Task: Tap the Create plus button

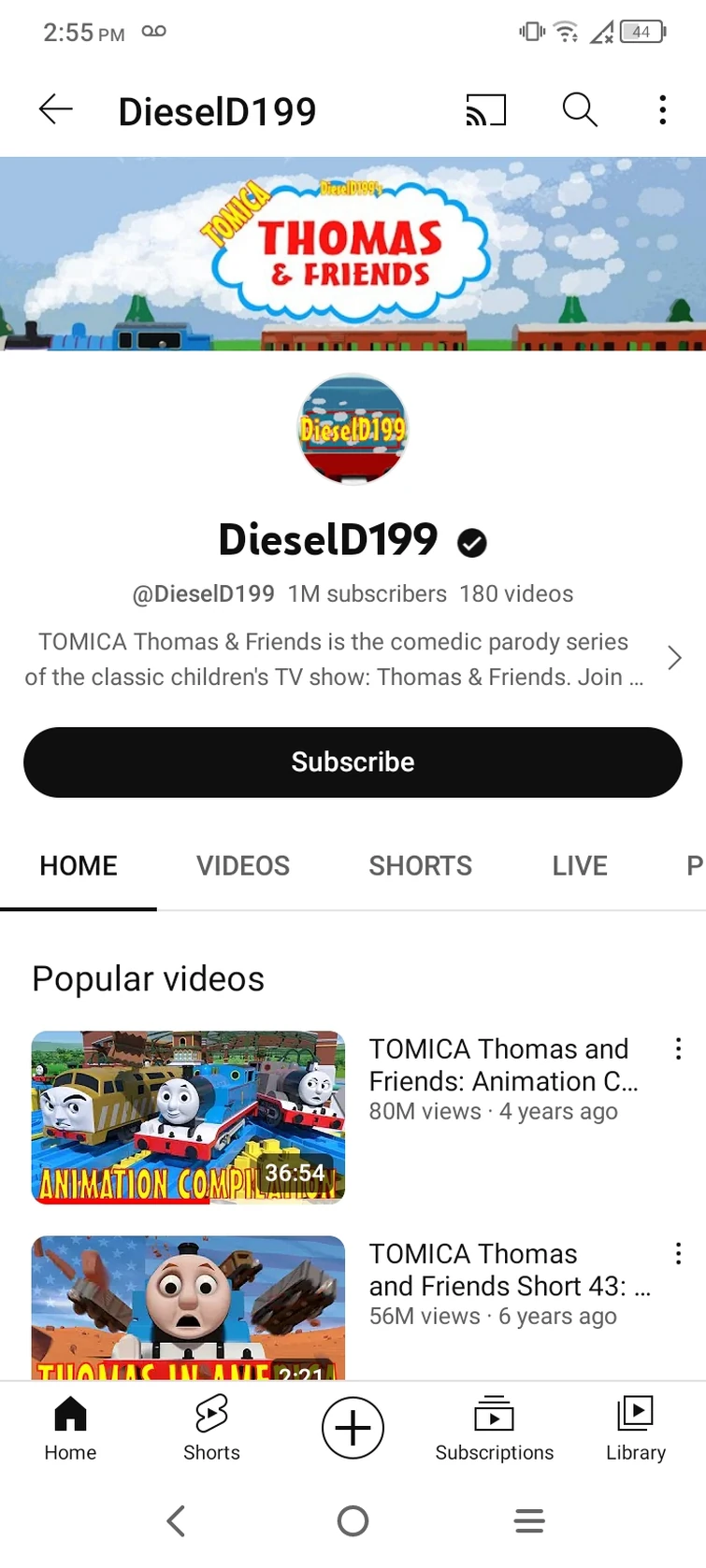Action: (353, 1427)
